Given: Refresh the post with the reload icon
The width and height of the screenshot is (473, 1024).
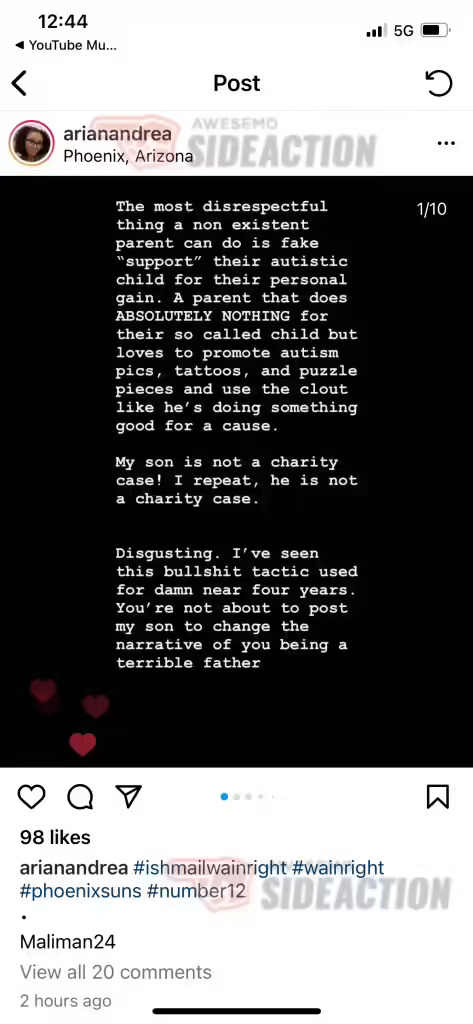Looking at the screenshot, I should (438, 83).
